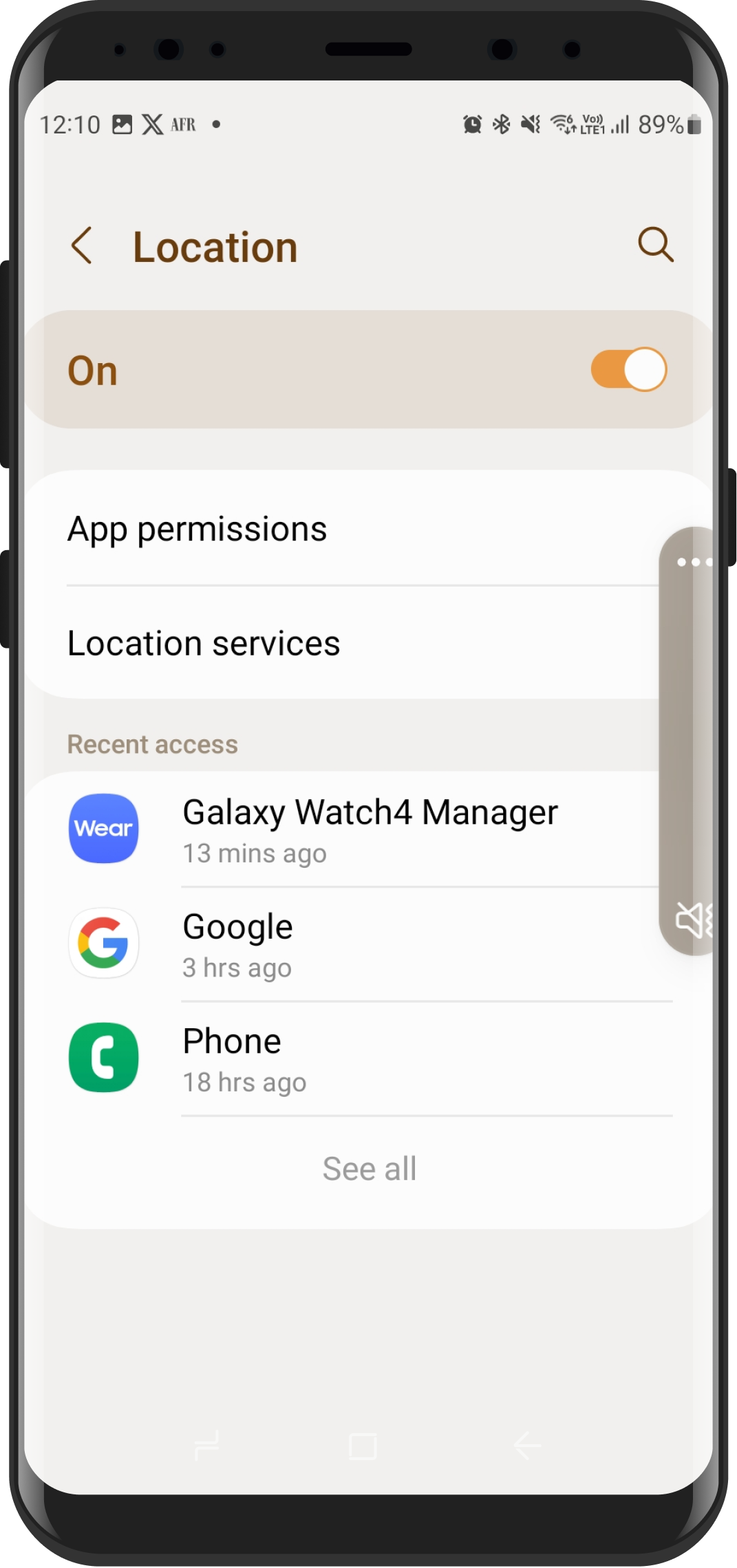Image resolution: width=737 pixels, height=1568 pixels.
Task: Open the search icon in Location
Action: tap(655, 245)
